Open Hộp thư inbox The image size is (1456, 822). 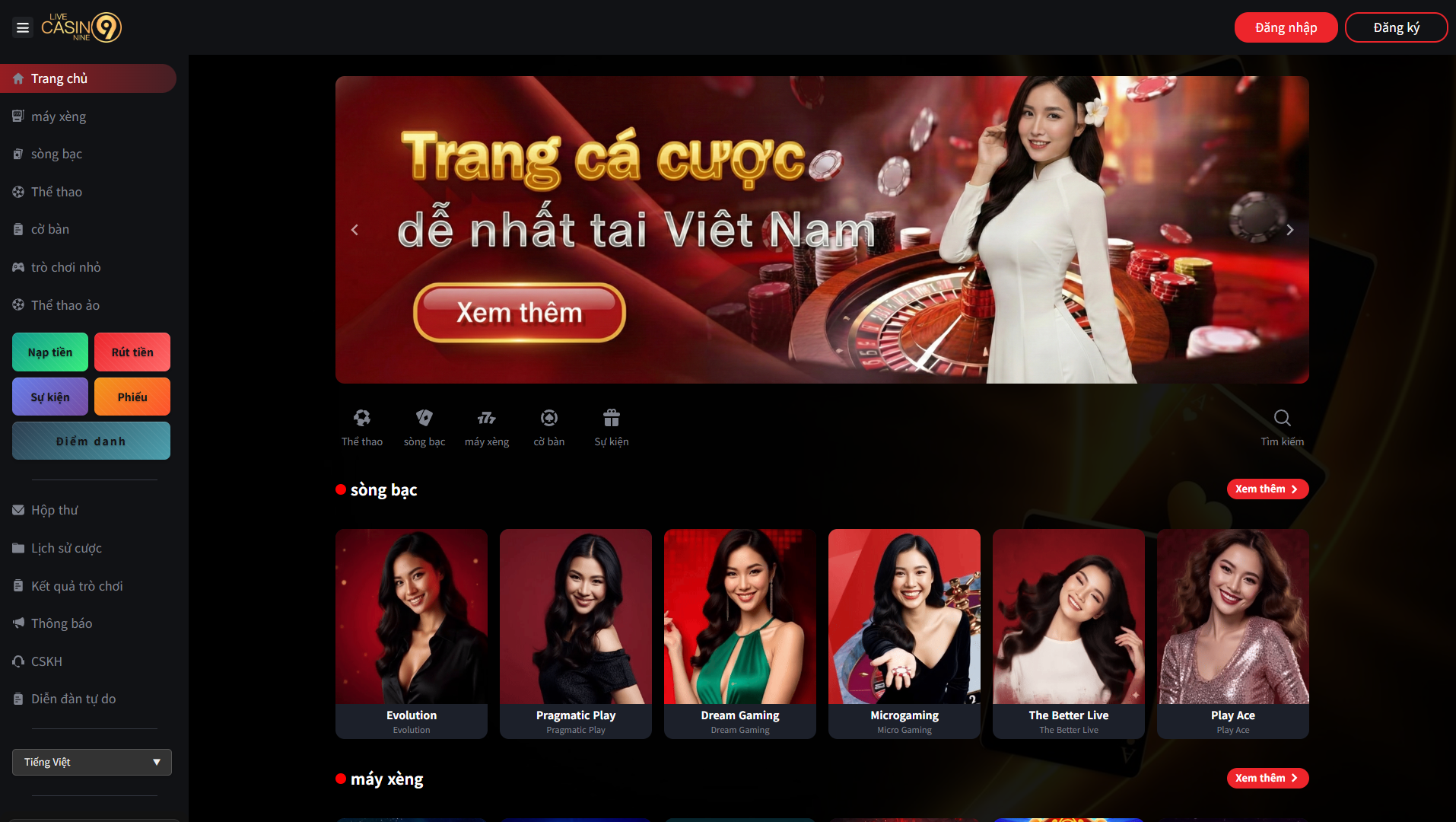55,510
